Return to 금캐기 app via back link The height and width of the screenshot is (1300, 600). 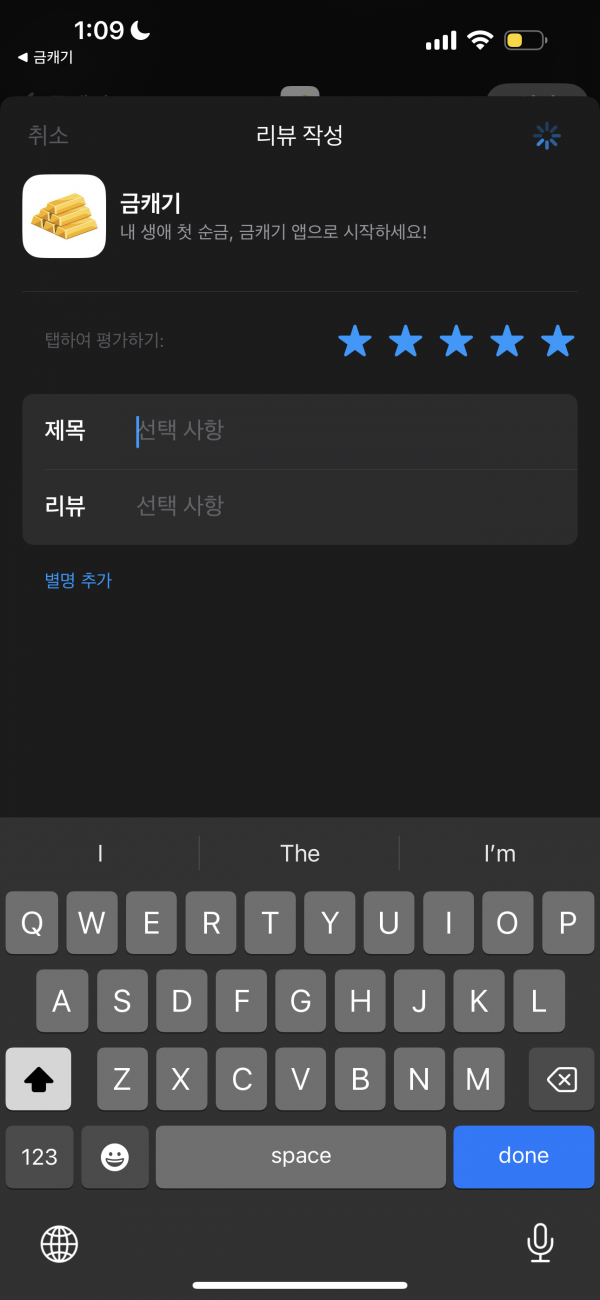(x=46, y=57)
